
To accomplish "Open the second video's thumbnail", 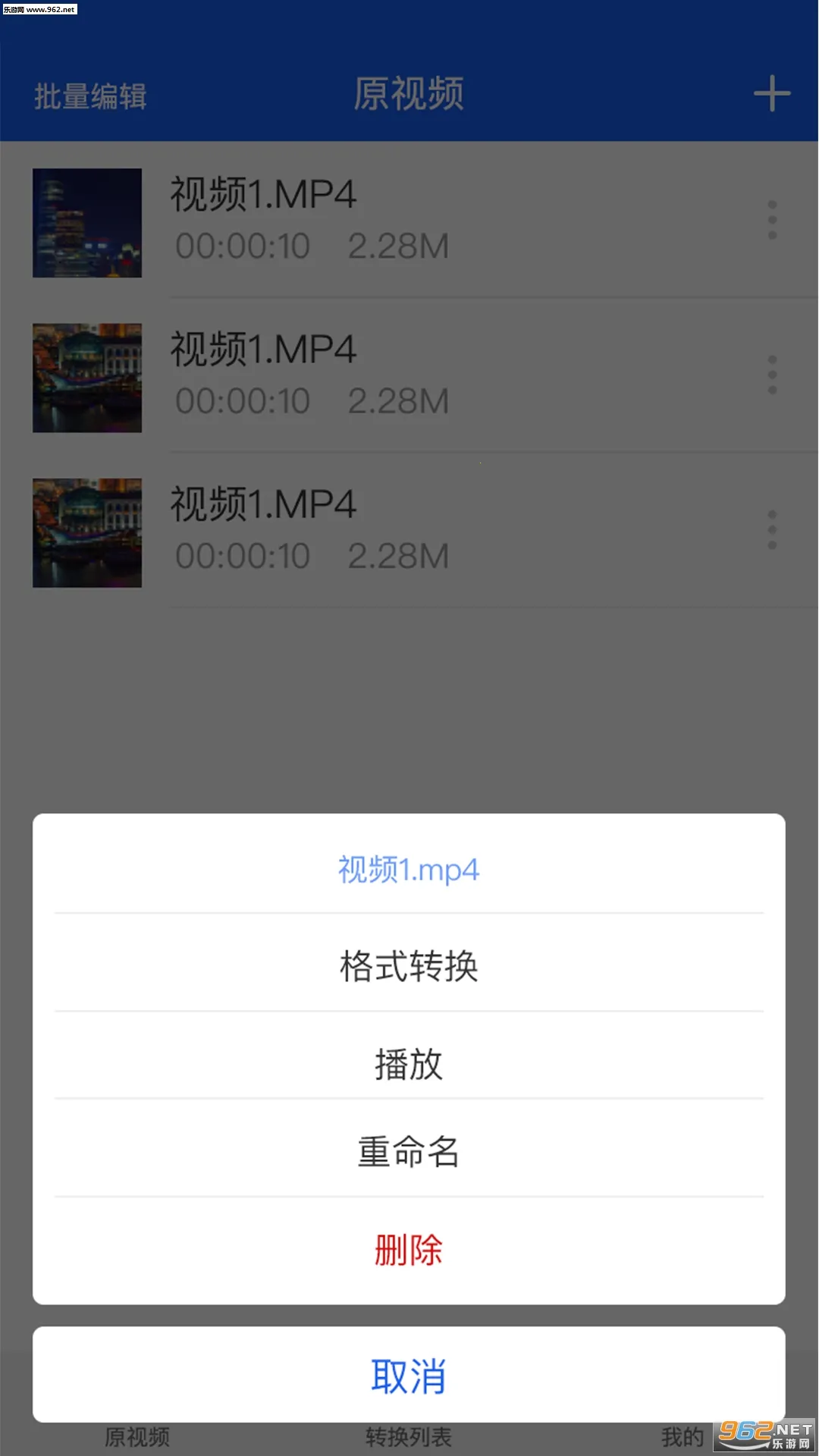I will tap(87, 377).
